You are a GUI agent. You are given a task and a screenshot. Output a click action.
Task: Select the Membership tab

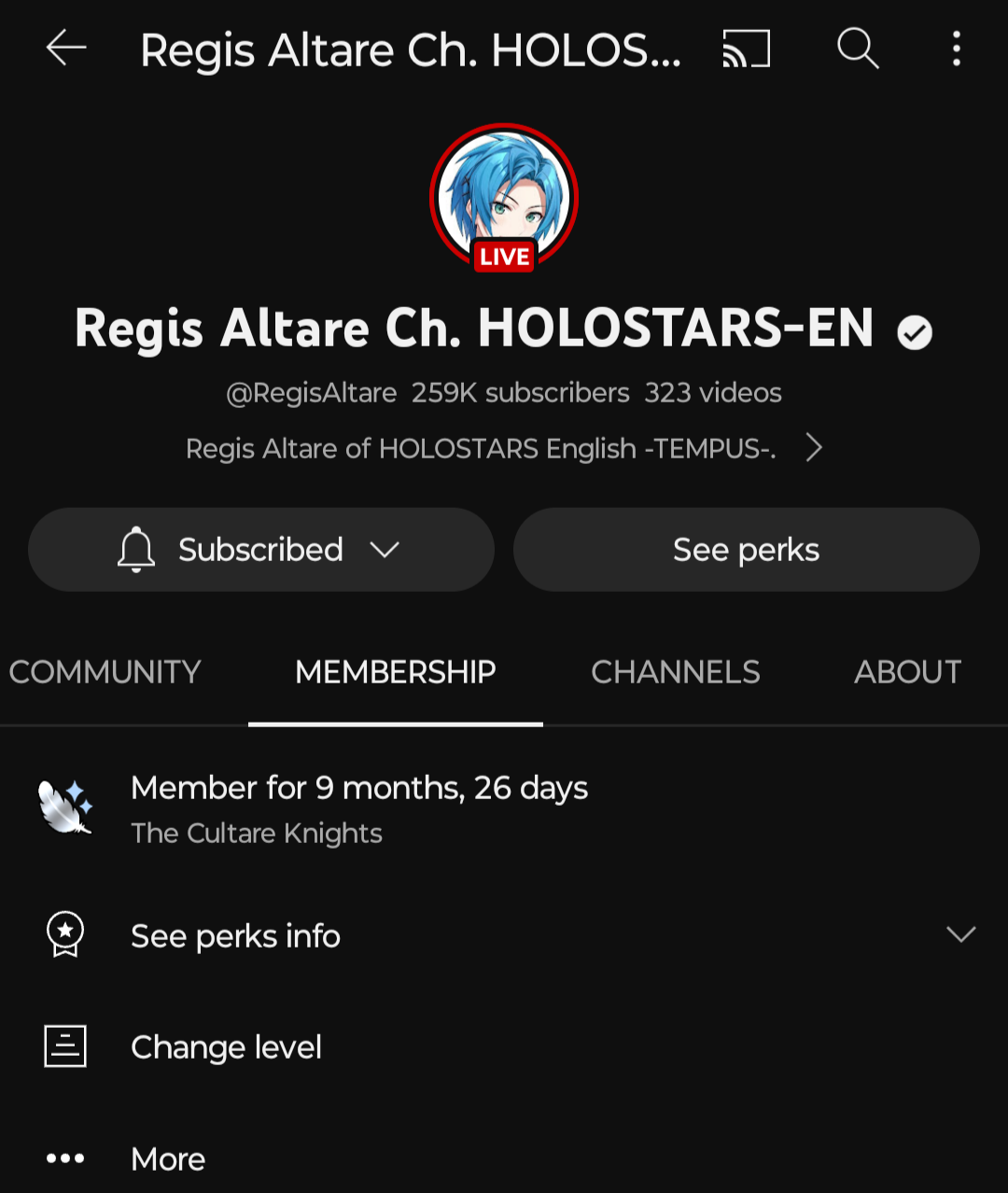pyautogui.click(x=396, y=672)
